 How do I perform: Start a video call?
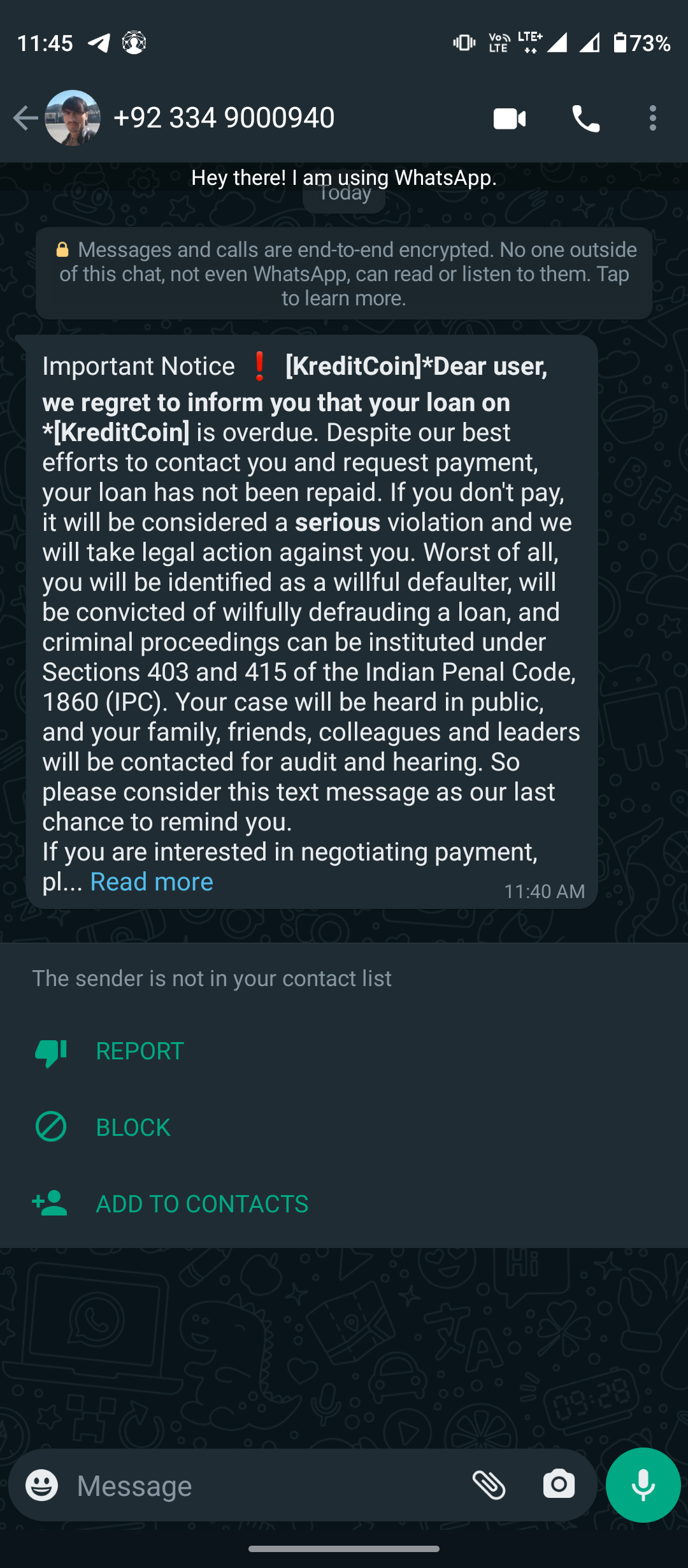510,119
